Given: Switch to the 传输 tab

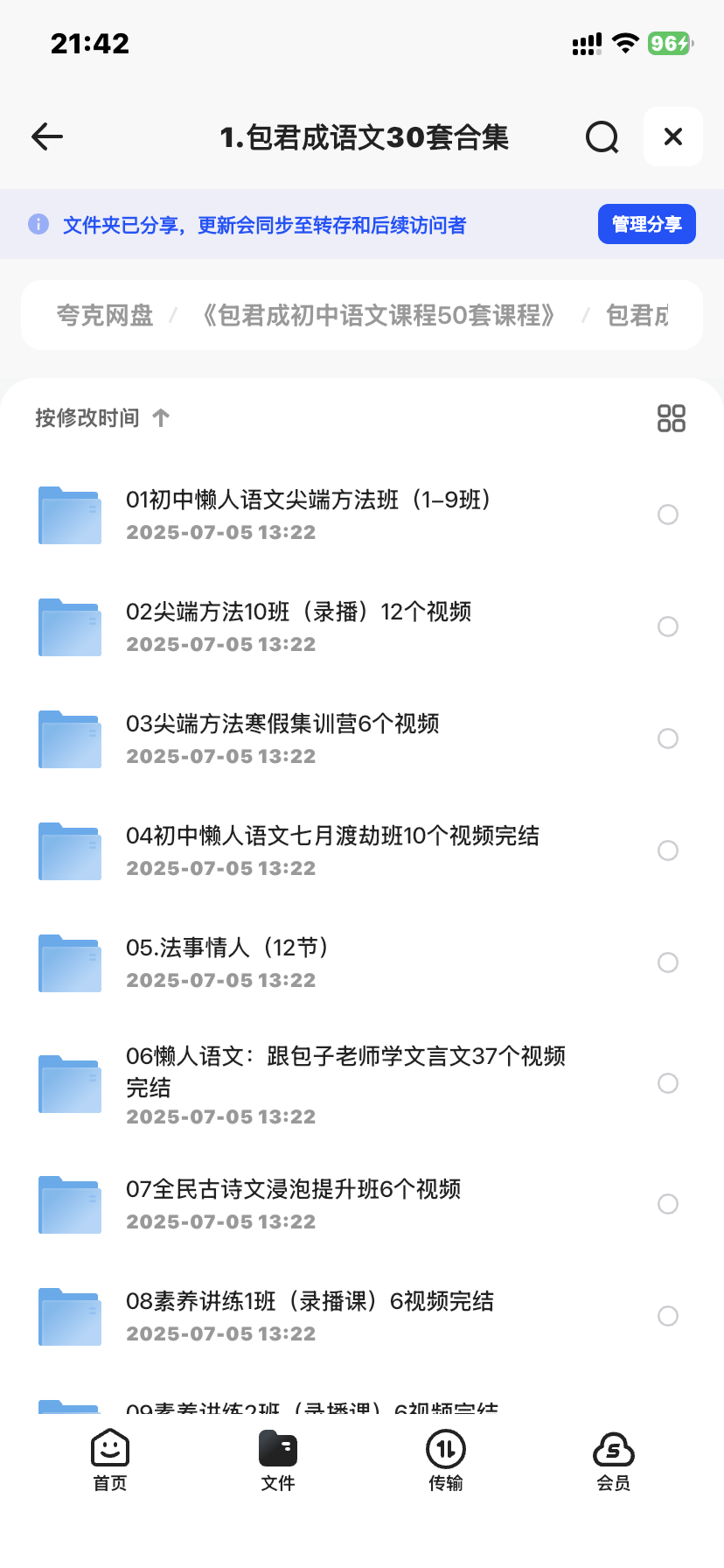Looking at the screenshot, I should coord(446,1460).
